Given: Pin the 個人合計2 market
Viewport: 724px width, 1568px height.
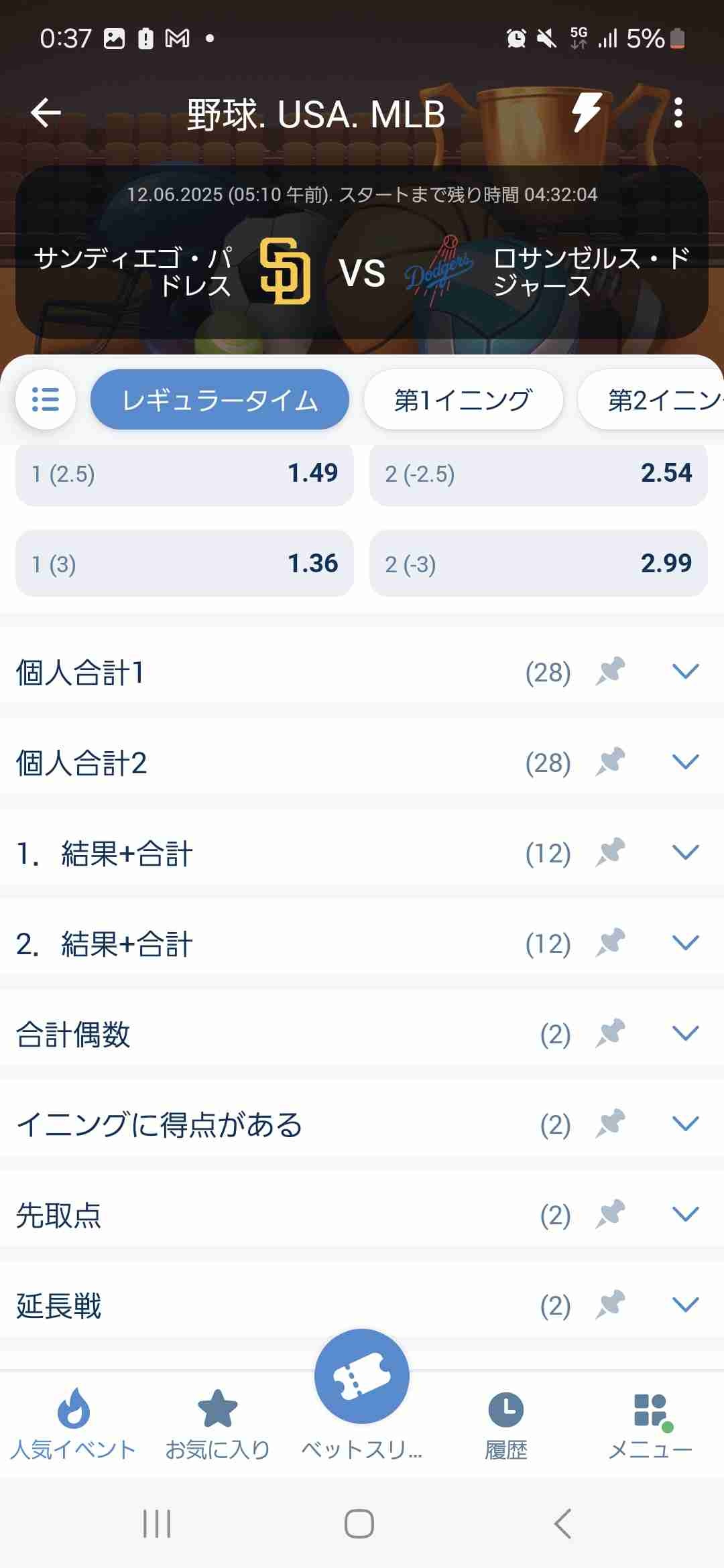Looking at the screenshot, I should 610,763.
